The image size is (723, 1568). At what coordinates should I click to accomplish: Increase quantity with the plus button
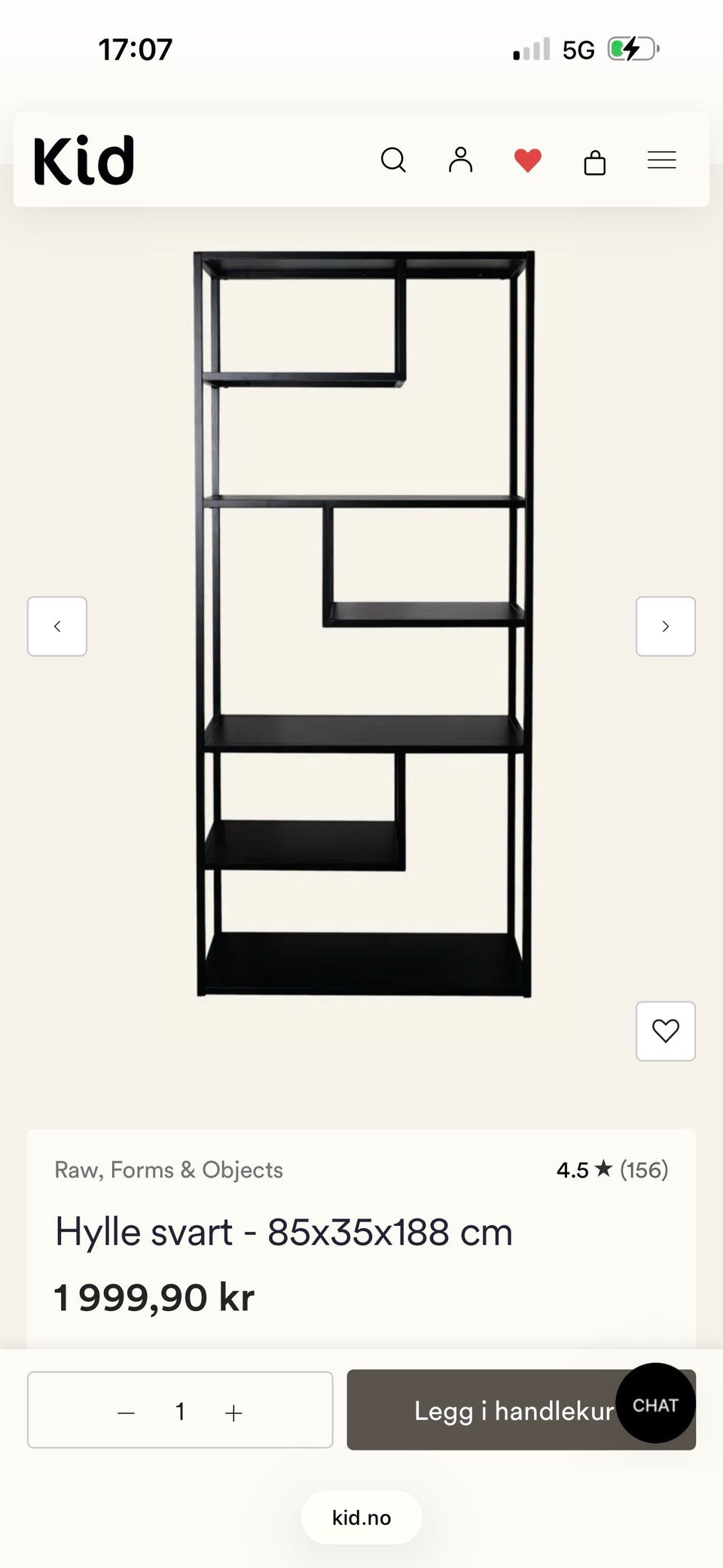click(233, 1413)
